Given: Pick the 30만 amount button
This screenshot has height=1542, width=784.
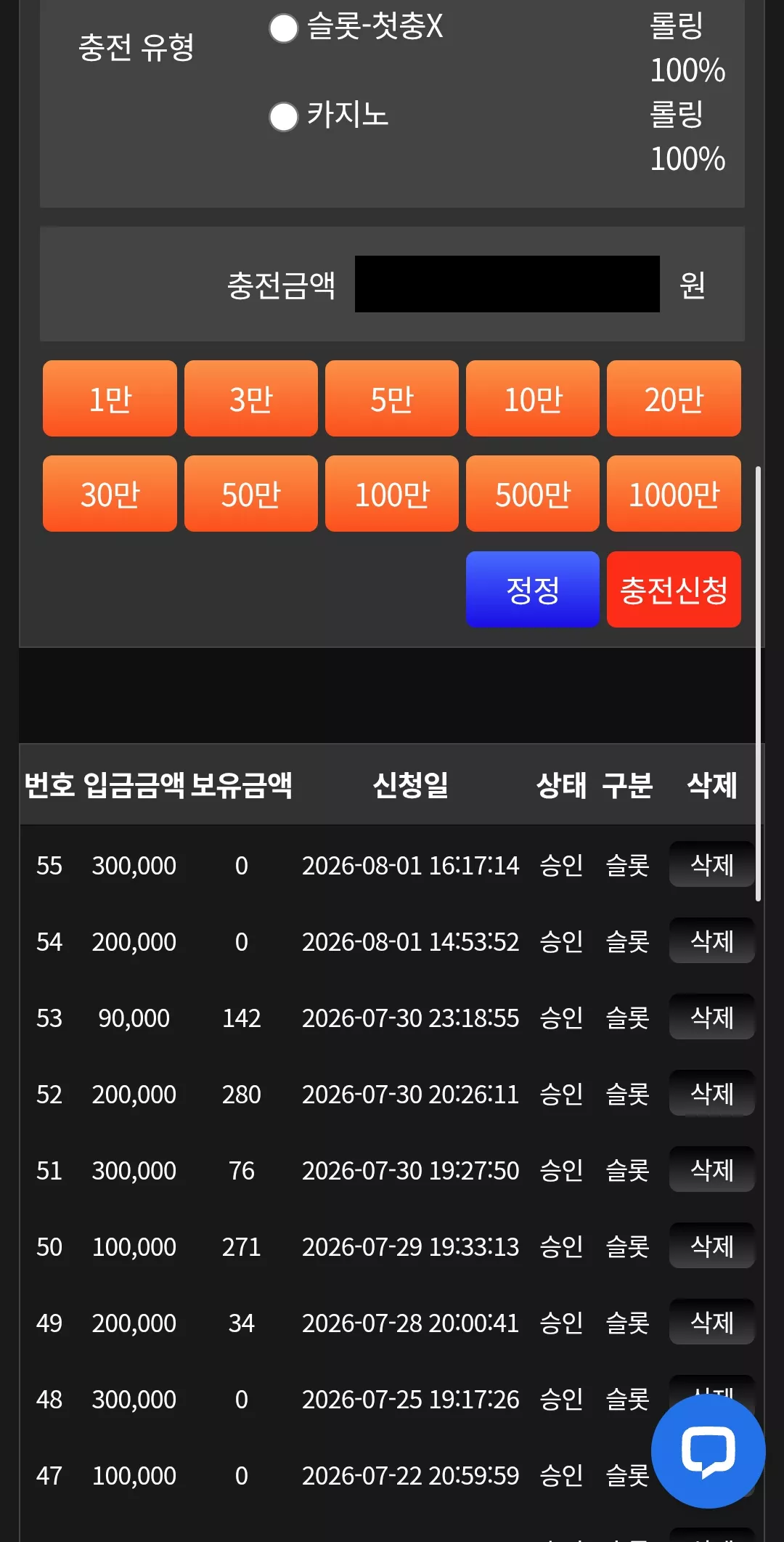Looking at the screenshot, I should (110, 494).
